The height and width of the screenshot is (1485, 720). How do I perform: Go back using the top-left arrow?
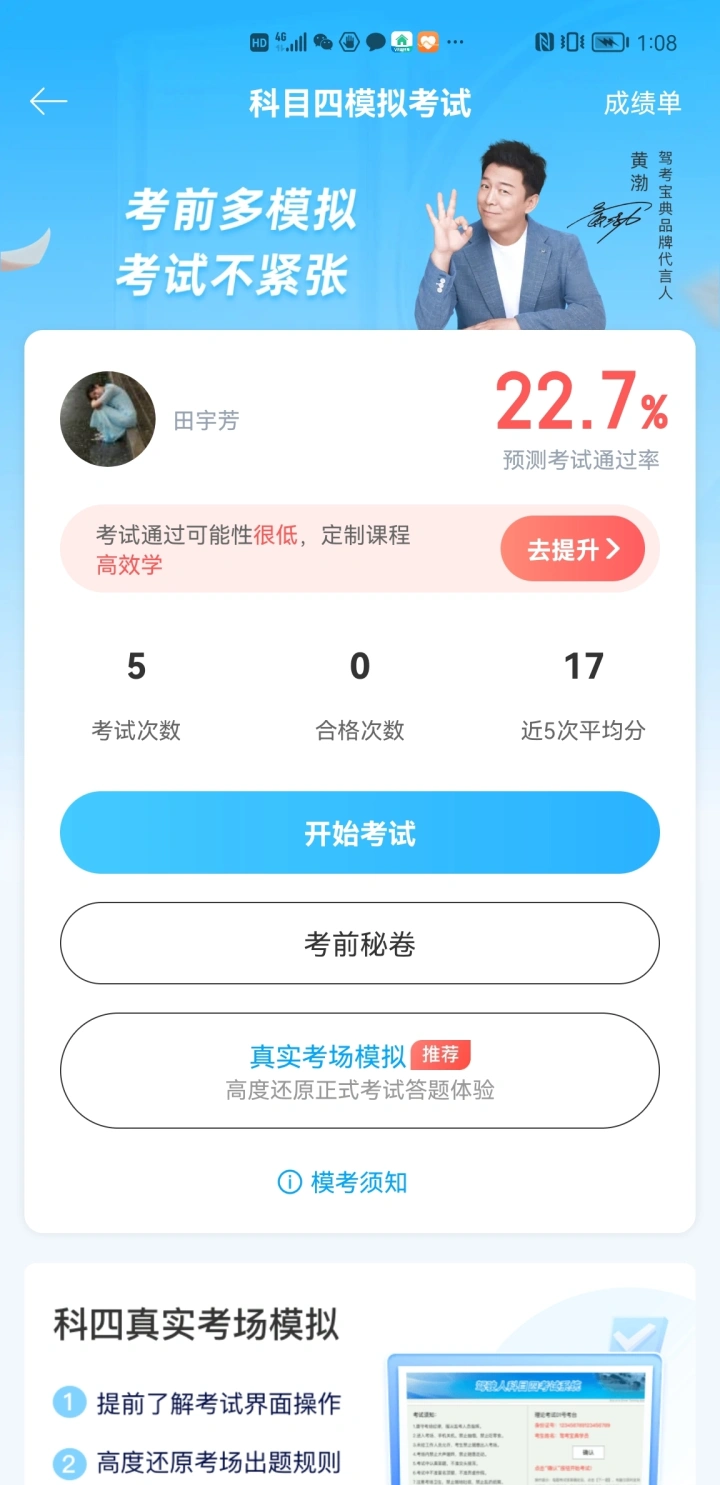(x=48, y=102)
